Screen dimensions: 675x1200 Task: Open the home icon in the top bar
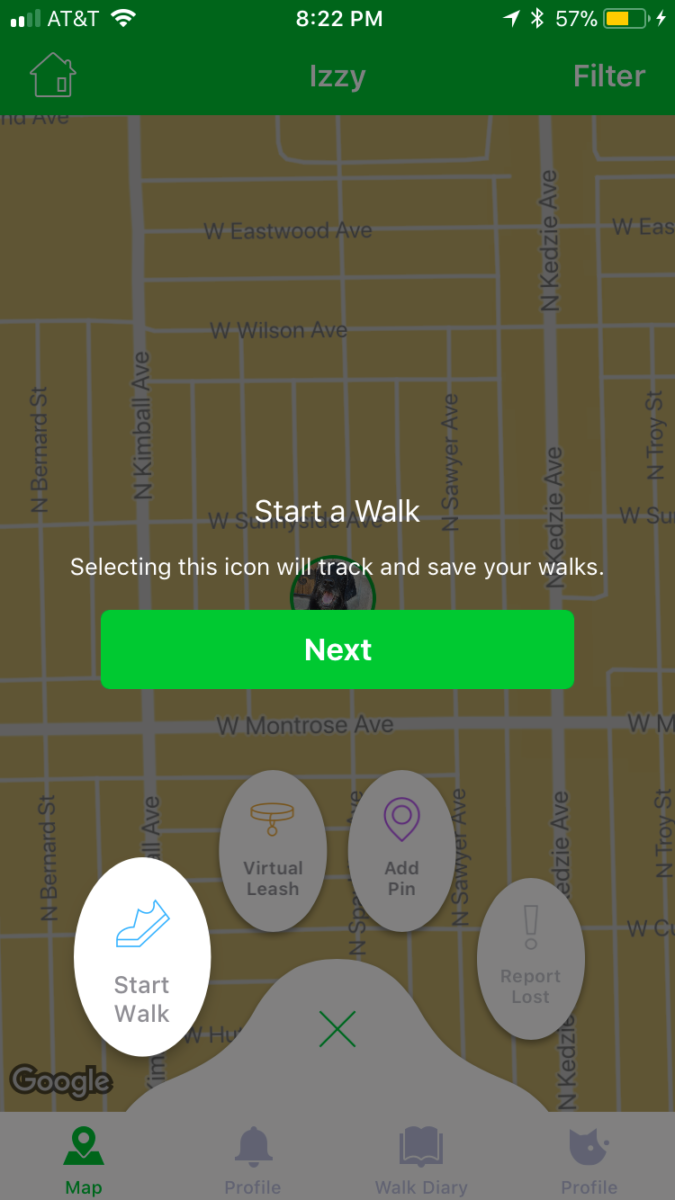click(x=53, y=76)
